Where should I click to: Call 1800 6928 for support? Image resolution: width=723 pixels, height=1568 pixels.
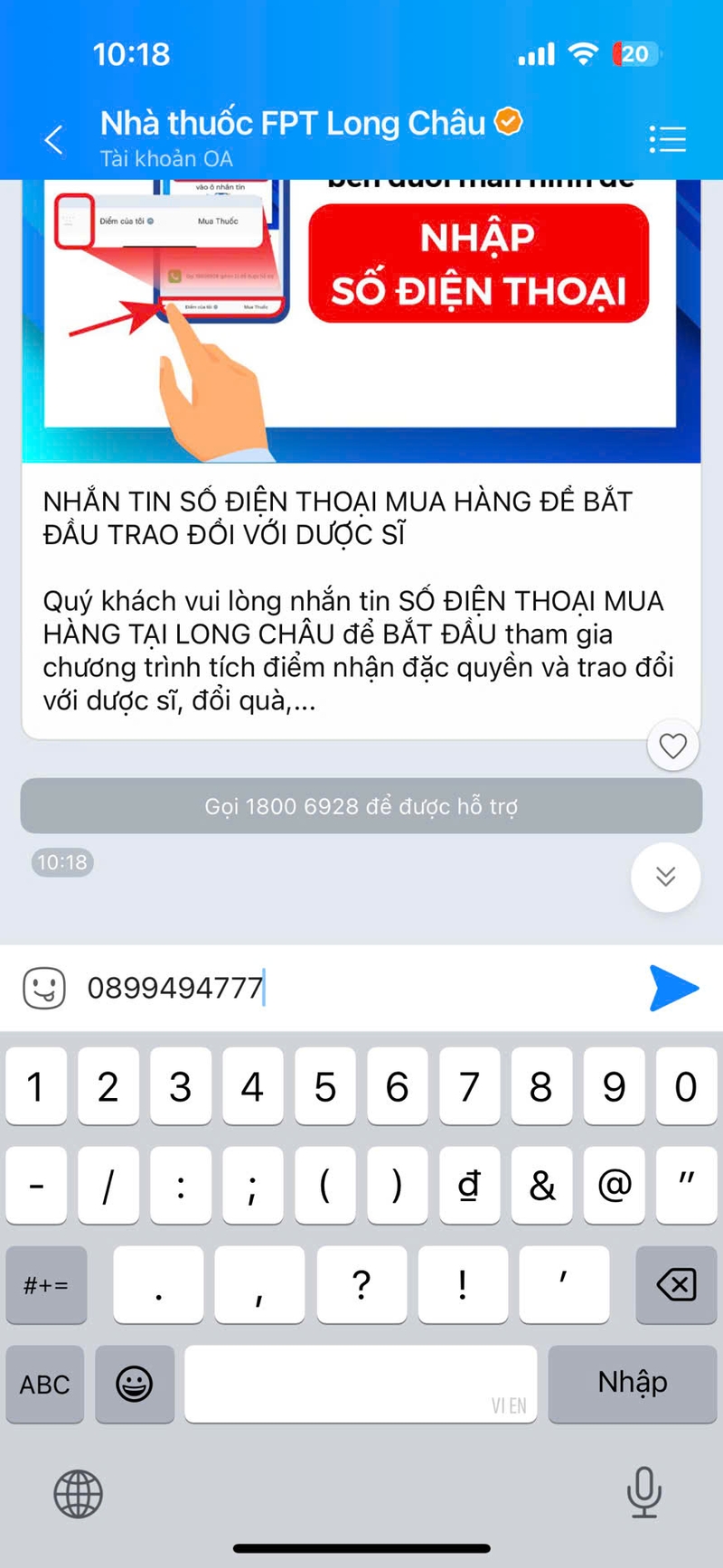[x=361, y=806]
